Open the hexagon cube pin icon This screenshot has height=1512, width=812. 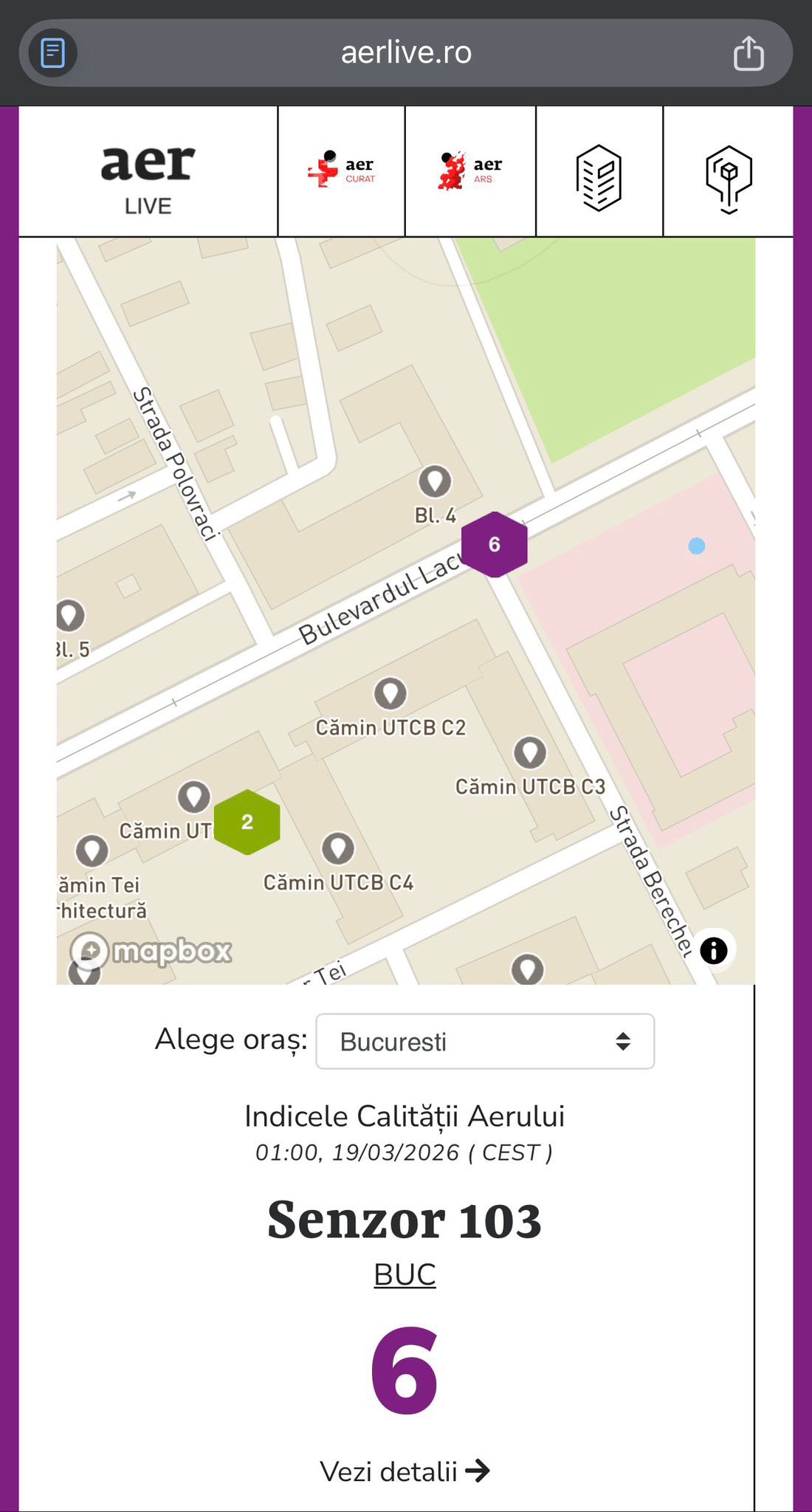(x=729, y=178)
